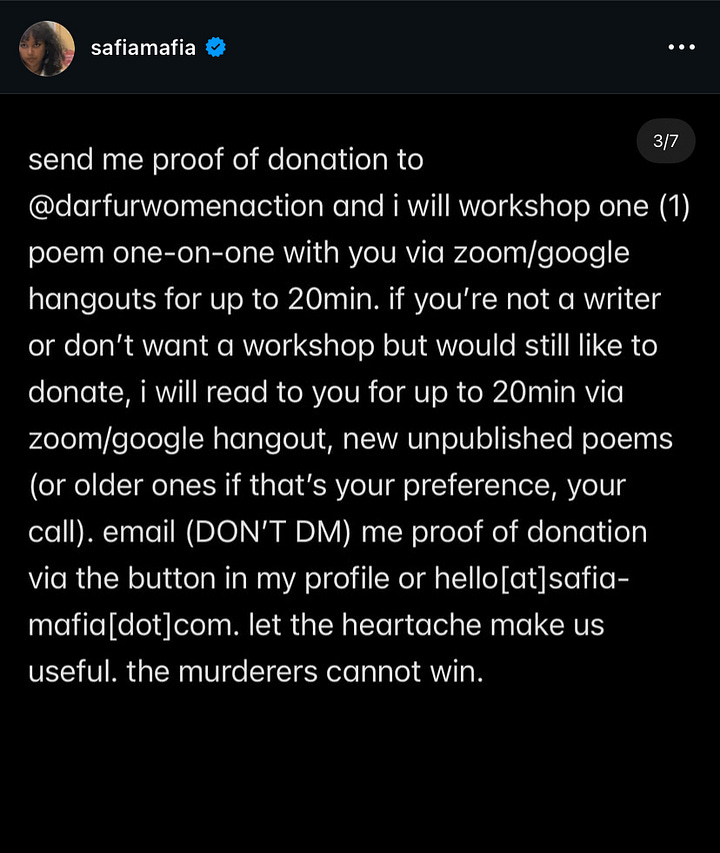Open safiamafia's profile picture
The width and height of the screenshot is (720, 853).
click(x=46, y=47)
